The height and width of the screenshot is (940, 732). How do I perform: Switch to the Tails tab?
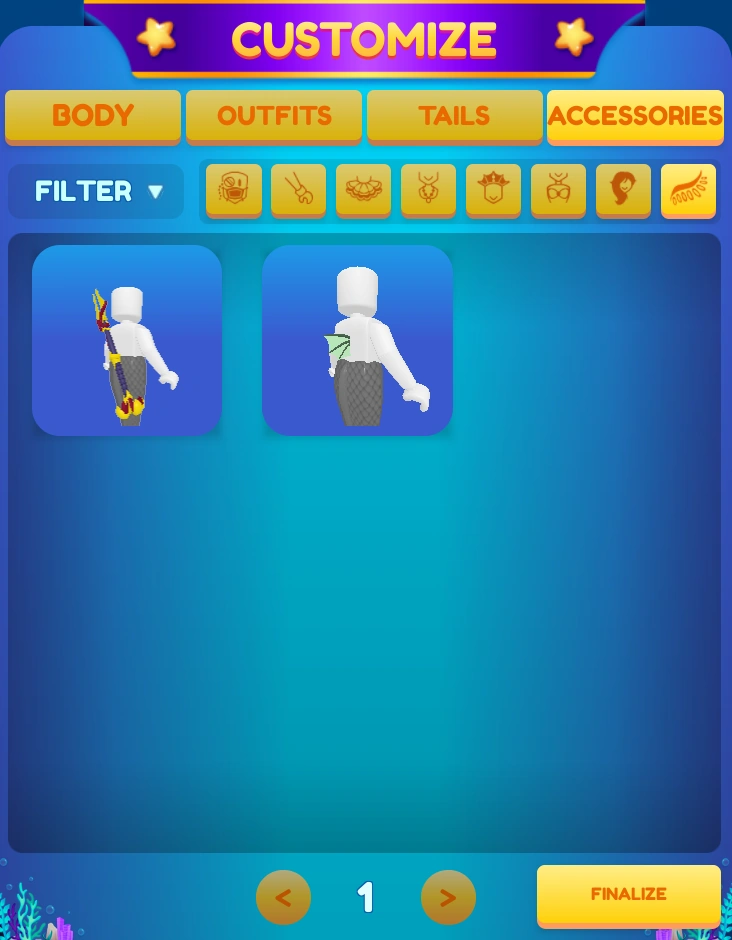point(454,116)
